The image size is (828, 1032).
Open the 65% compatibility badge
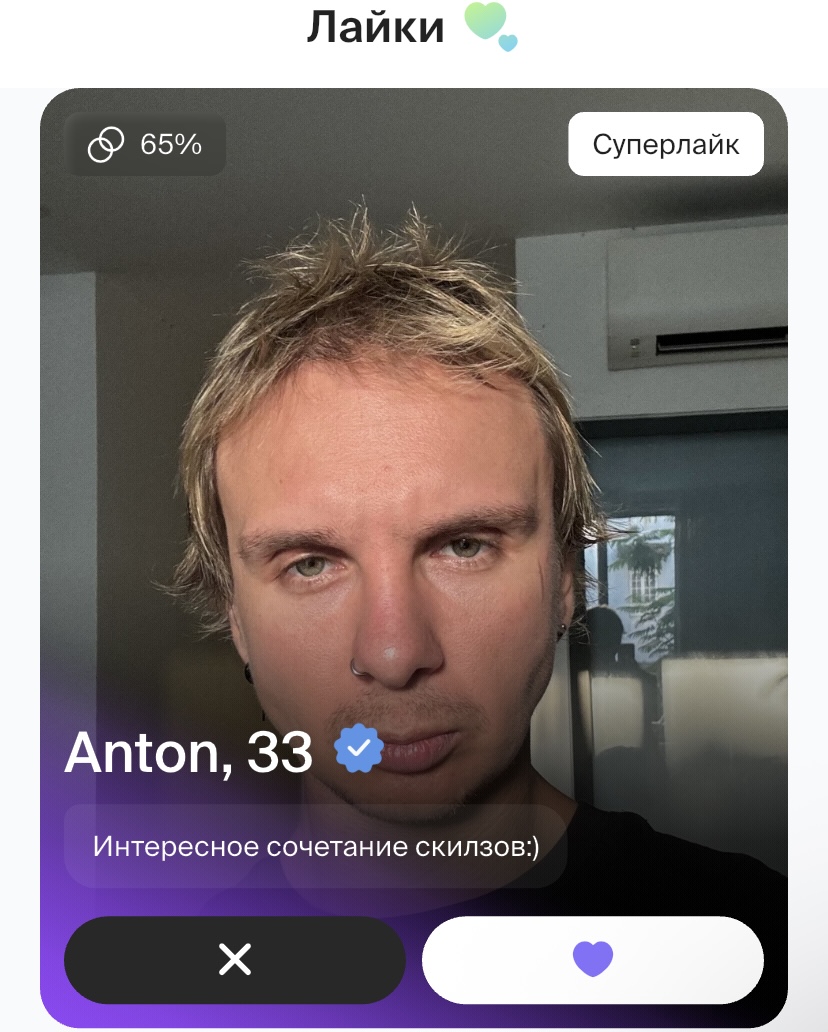click(x=146, y=145)
